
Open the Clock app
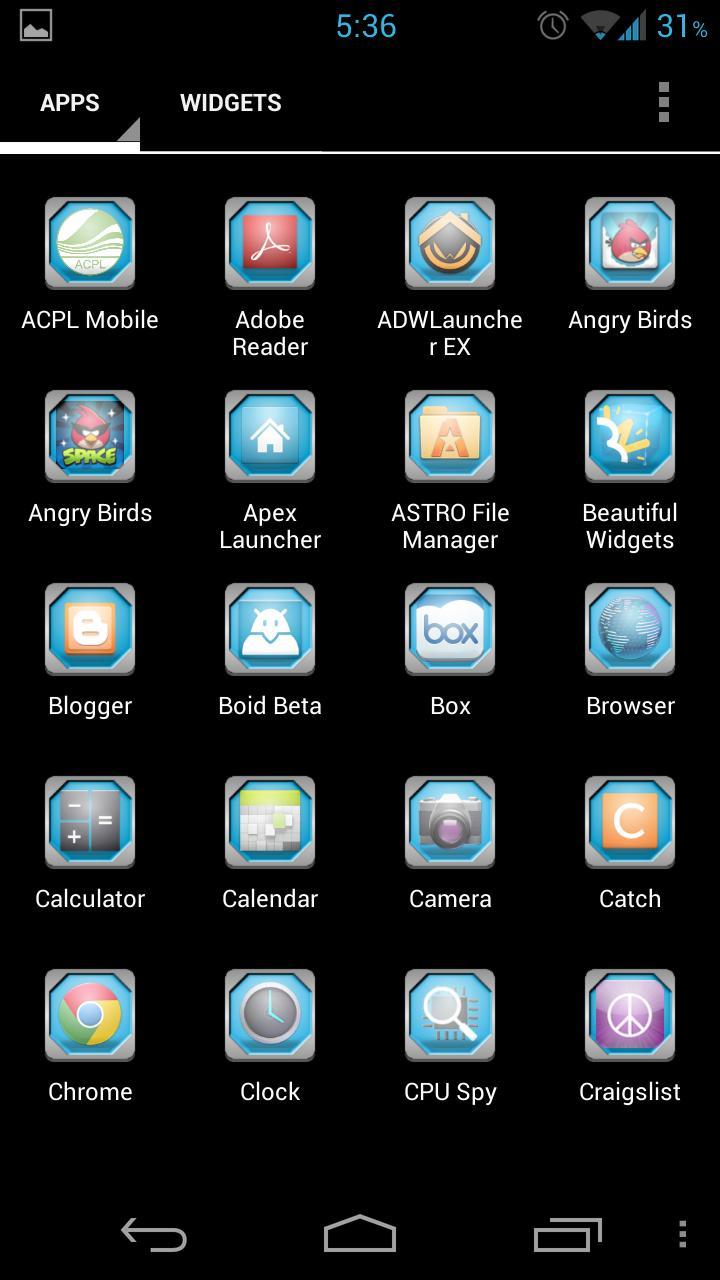[x=270, y=1015]
